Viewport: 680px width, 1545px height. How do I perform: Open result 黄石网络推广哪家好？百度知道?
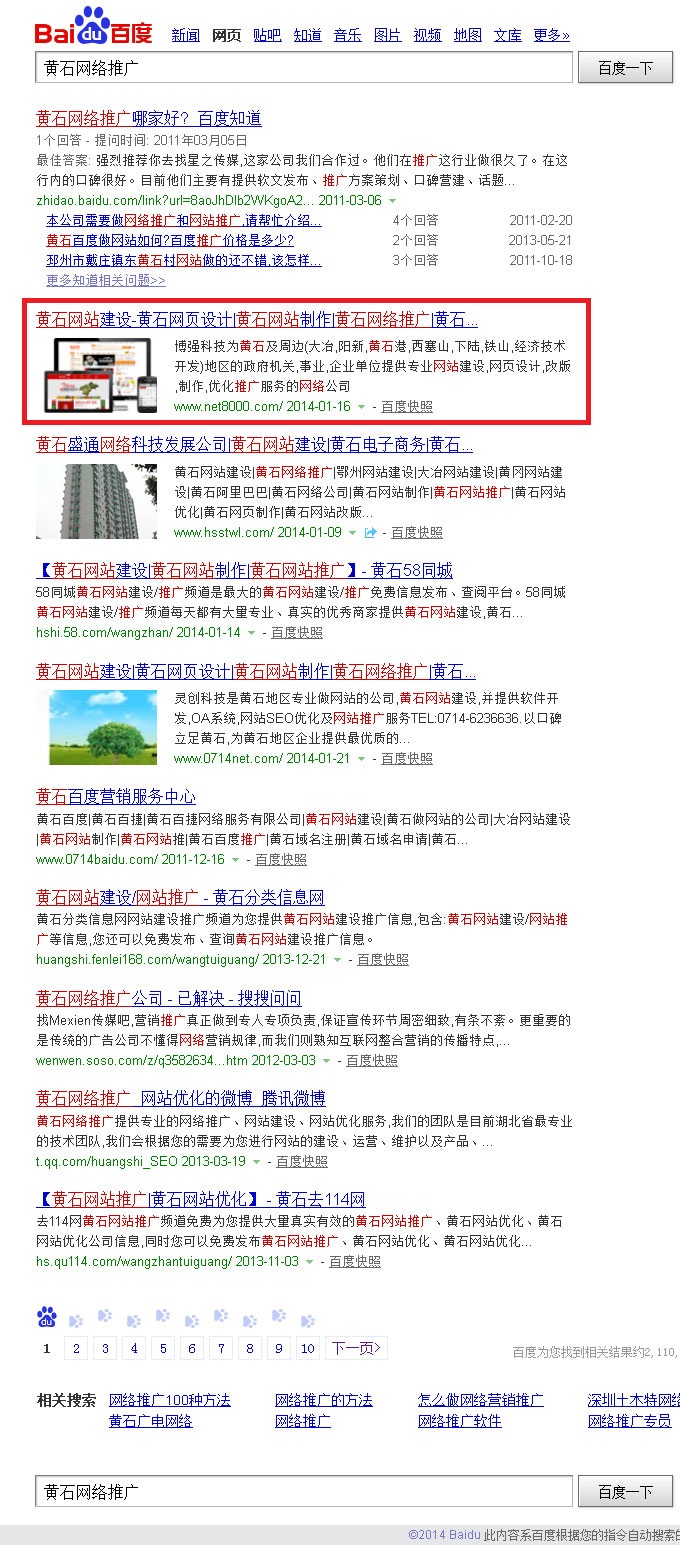point(148,118)
